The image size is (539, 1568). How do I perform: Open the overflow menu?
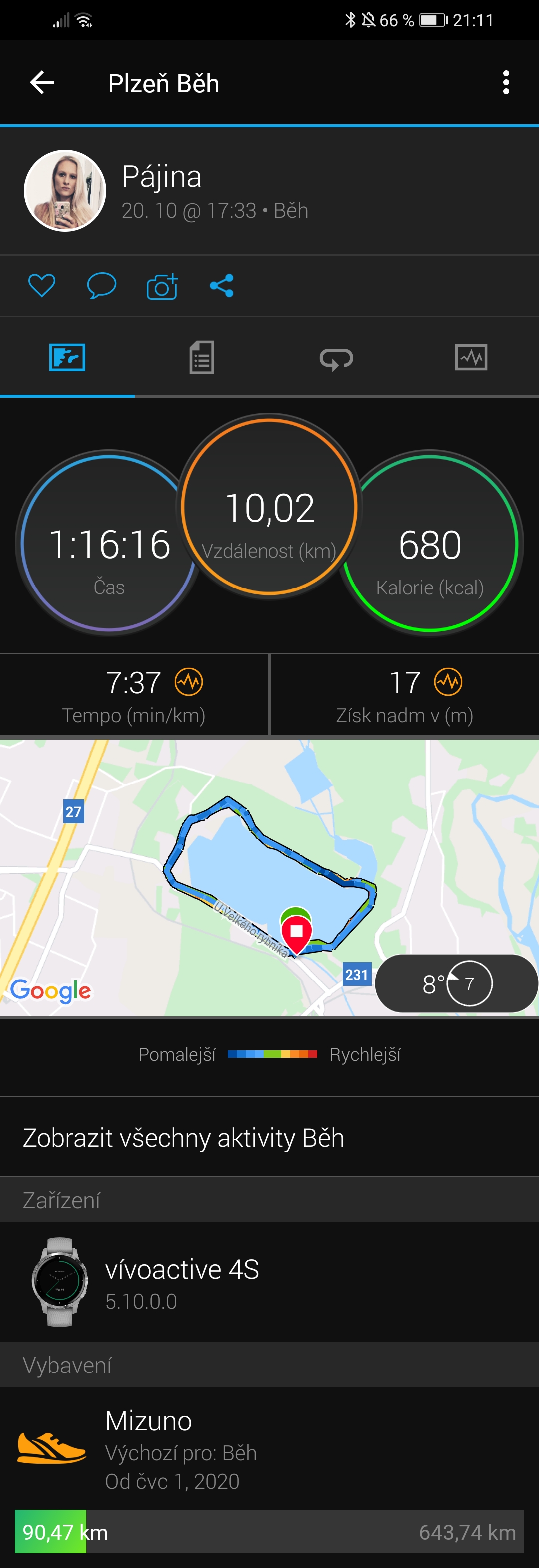coord(506,83)
